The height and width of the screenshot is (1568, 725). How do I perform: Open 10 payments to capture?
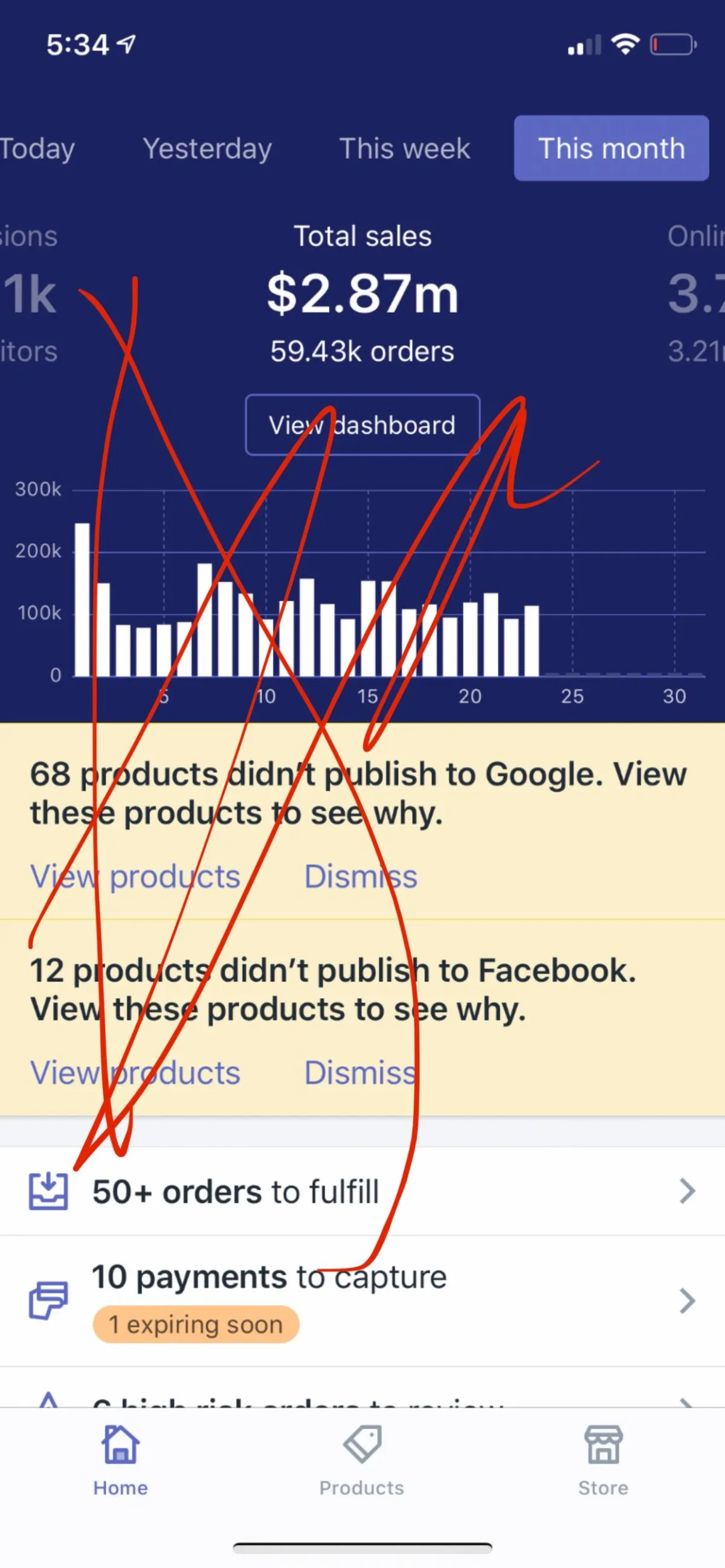pyautogui.click(x=362, y=1301)
